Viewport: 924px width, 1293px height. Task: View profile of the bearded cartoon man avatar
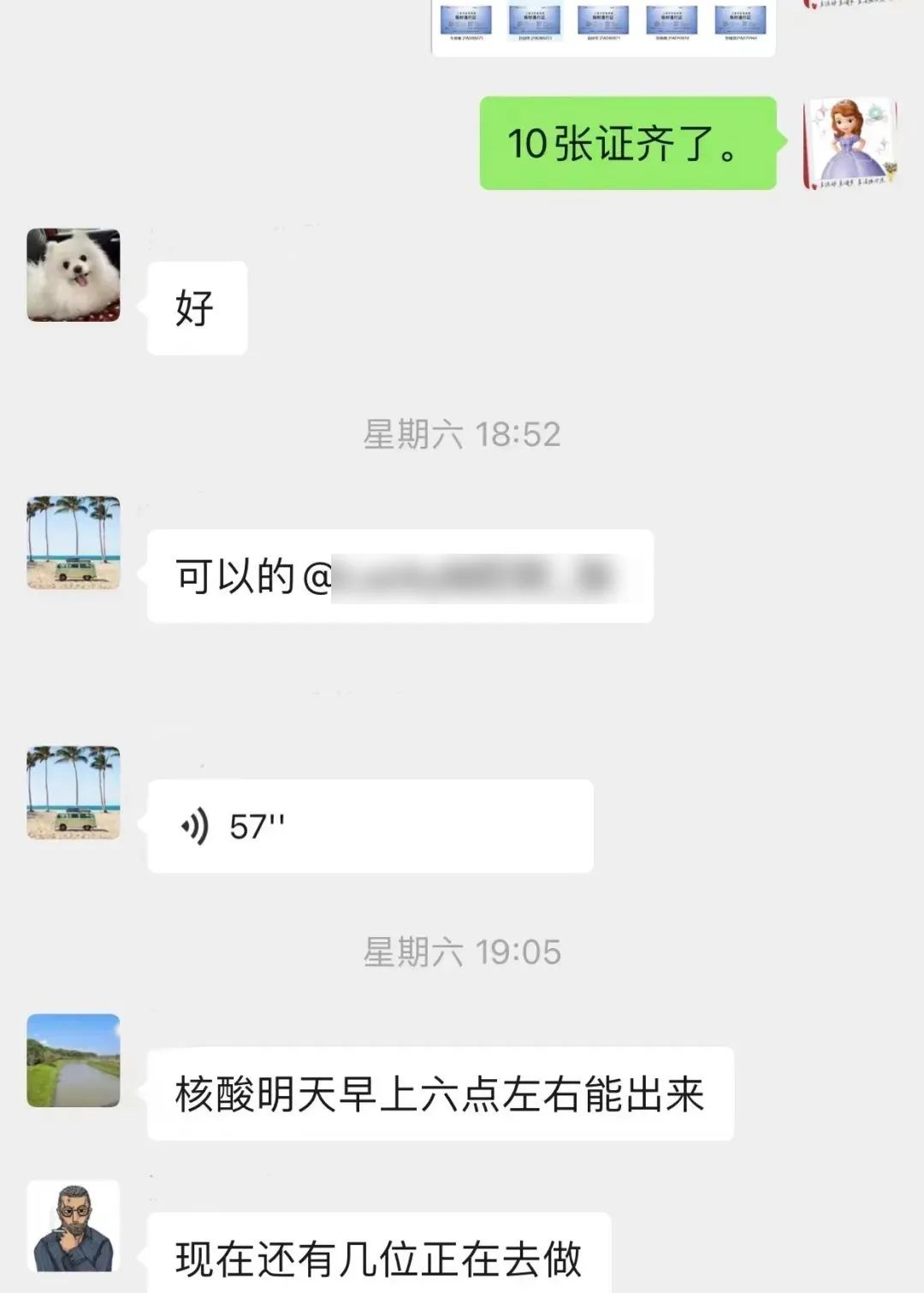(x=74, y=1226)
